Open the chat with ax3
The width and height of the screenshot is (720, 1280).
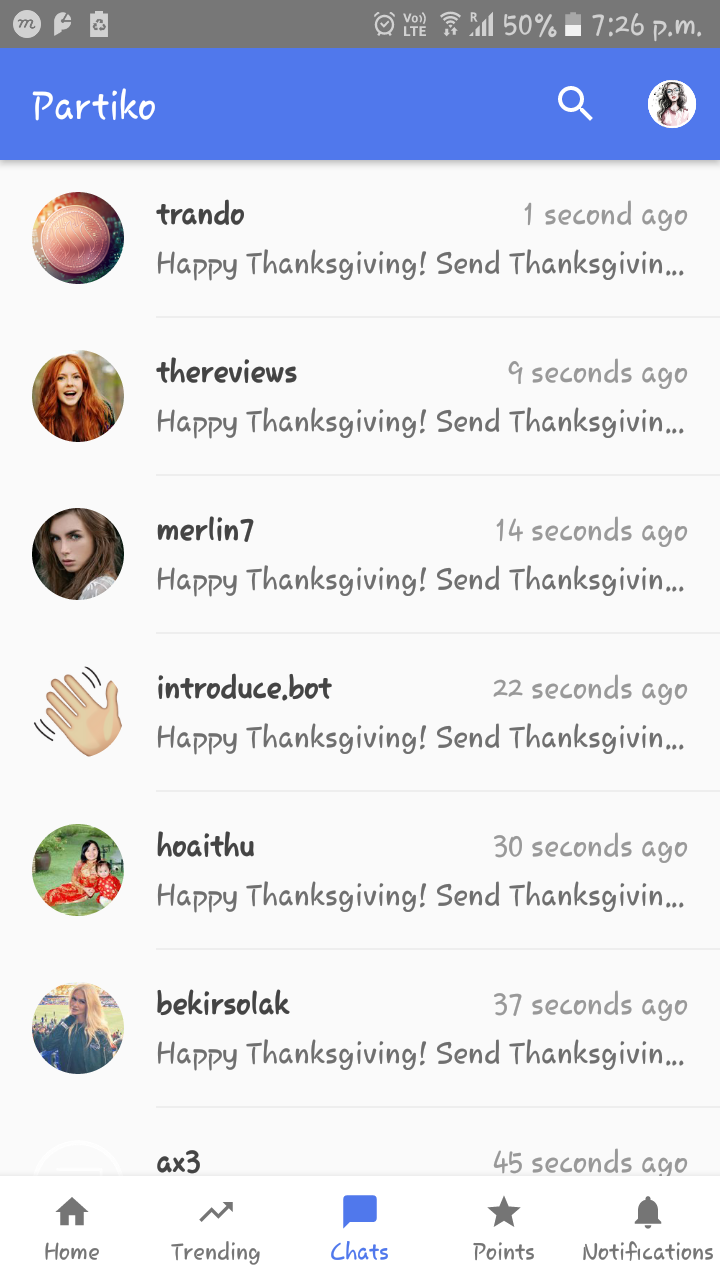(420, 1160)
